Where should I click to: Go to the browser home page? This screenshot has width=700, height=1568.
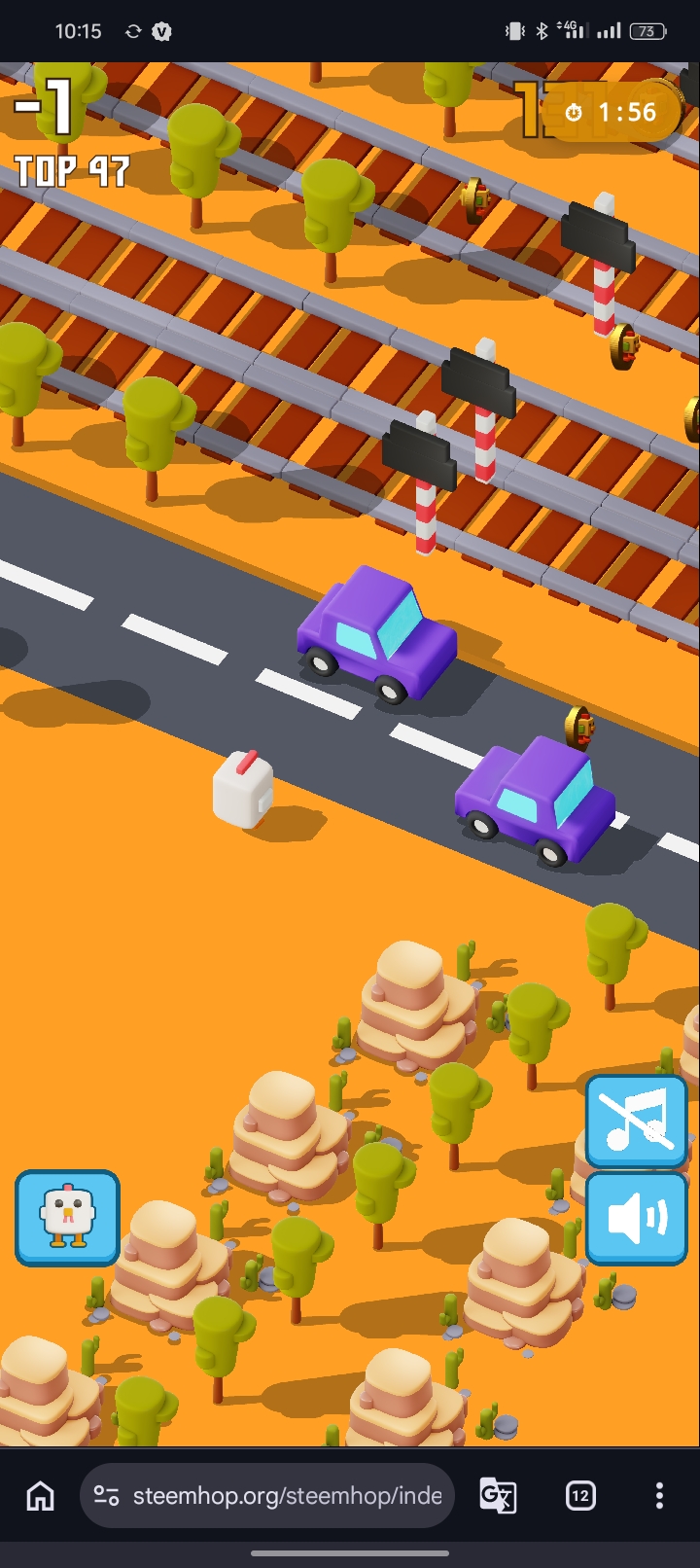pos(40,1495)
